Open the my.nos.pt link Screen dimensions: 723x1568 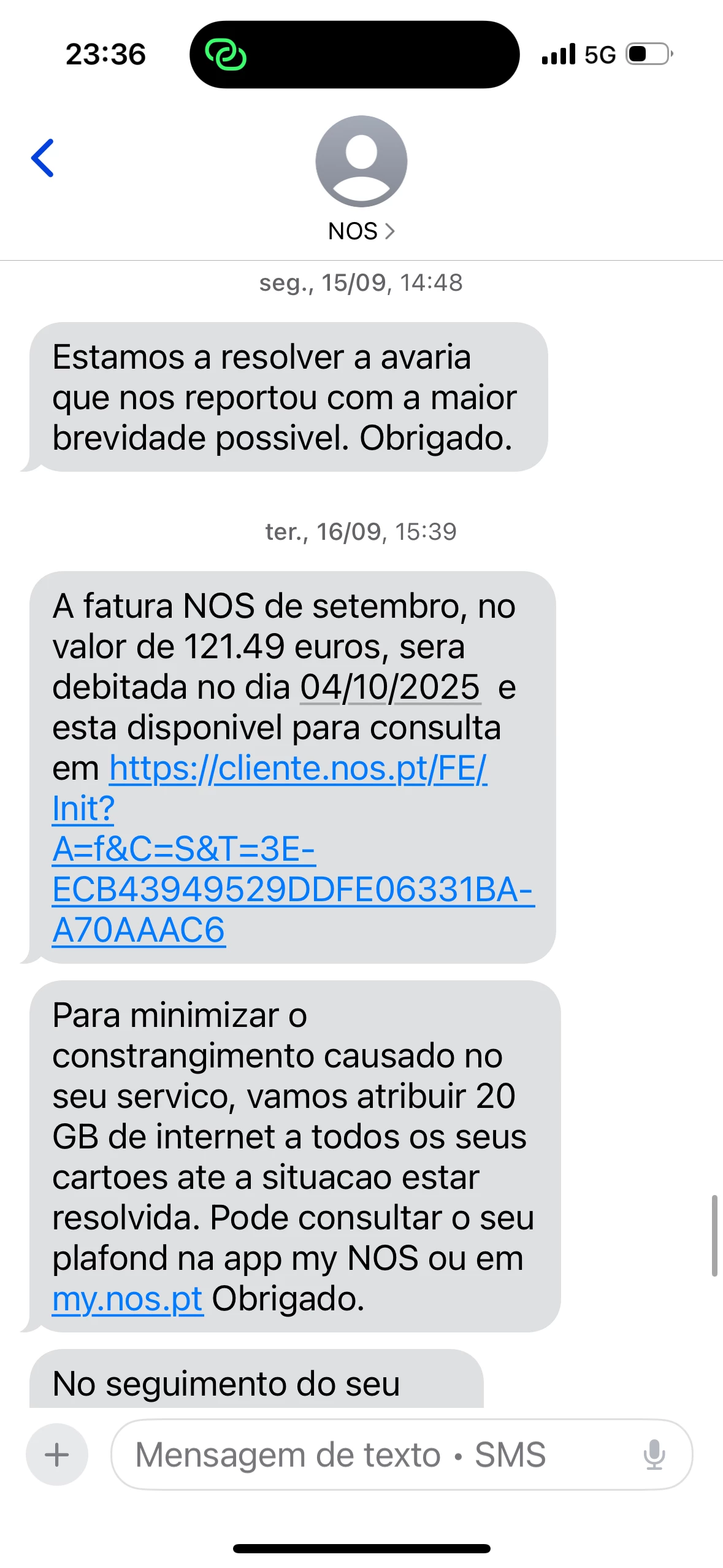pyautogui.click(x=128, y=1299)
